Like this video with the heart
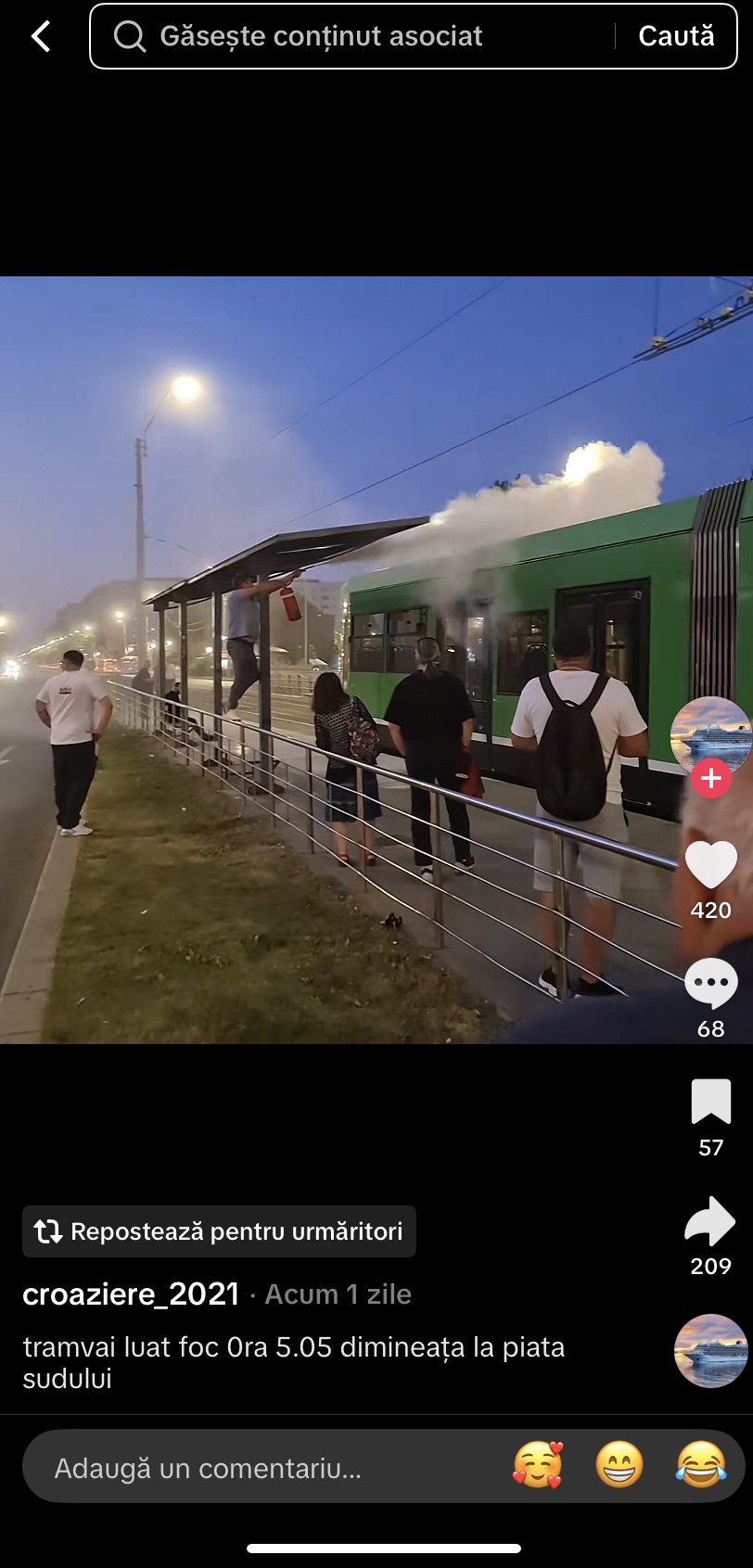Screen dimensions: 753x1568 pos(710,866)
